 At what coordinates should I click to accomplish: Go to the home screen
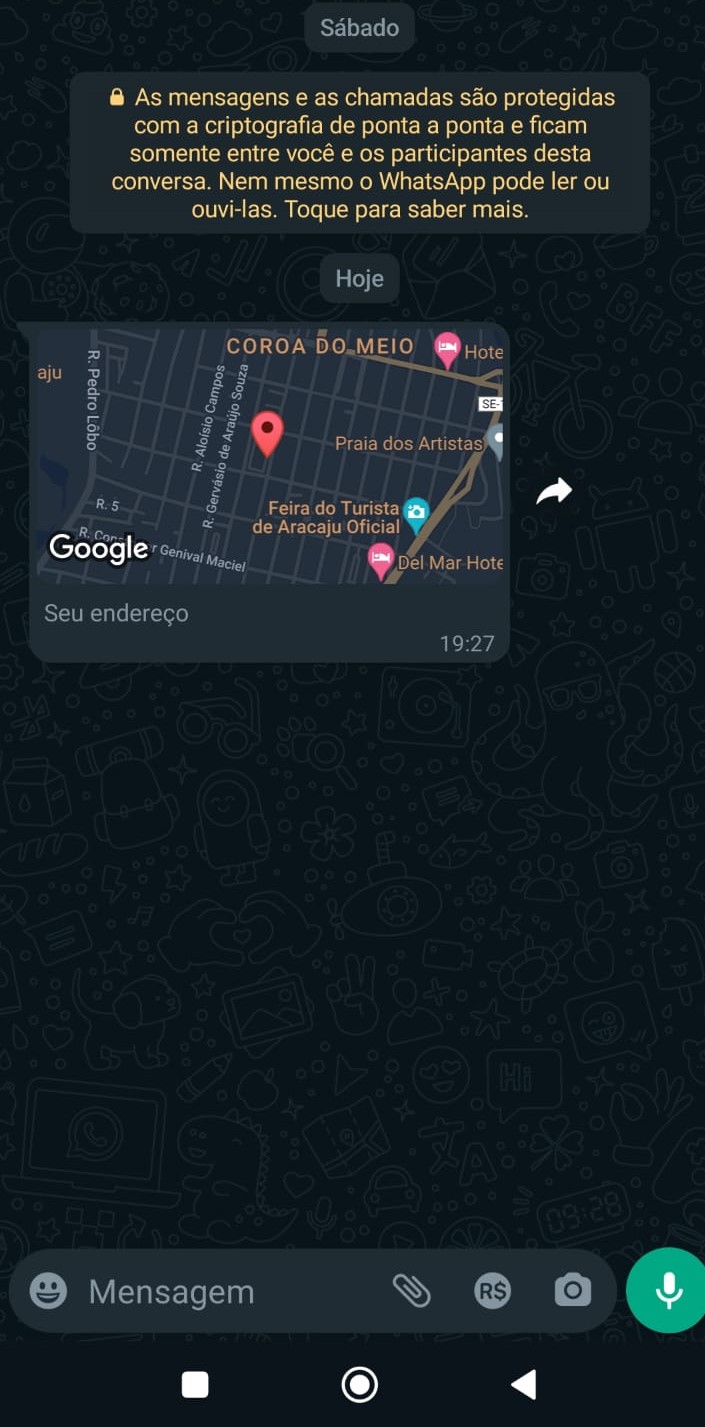(x=359, y=1385)
